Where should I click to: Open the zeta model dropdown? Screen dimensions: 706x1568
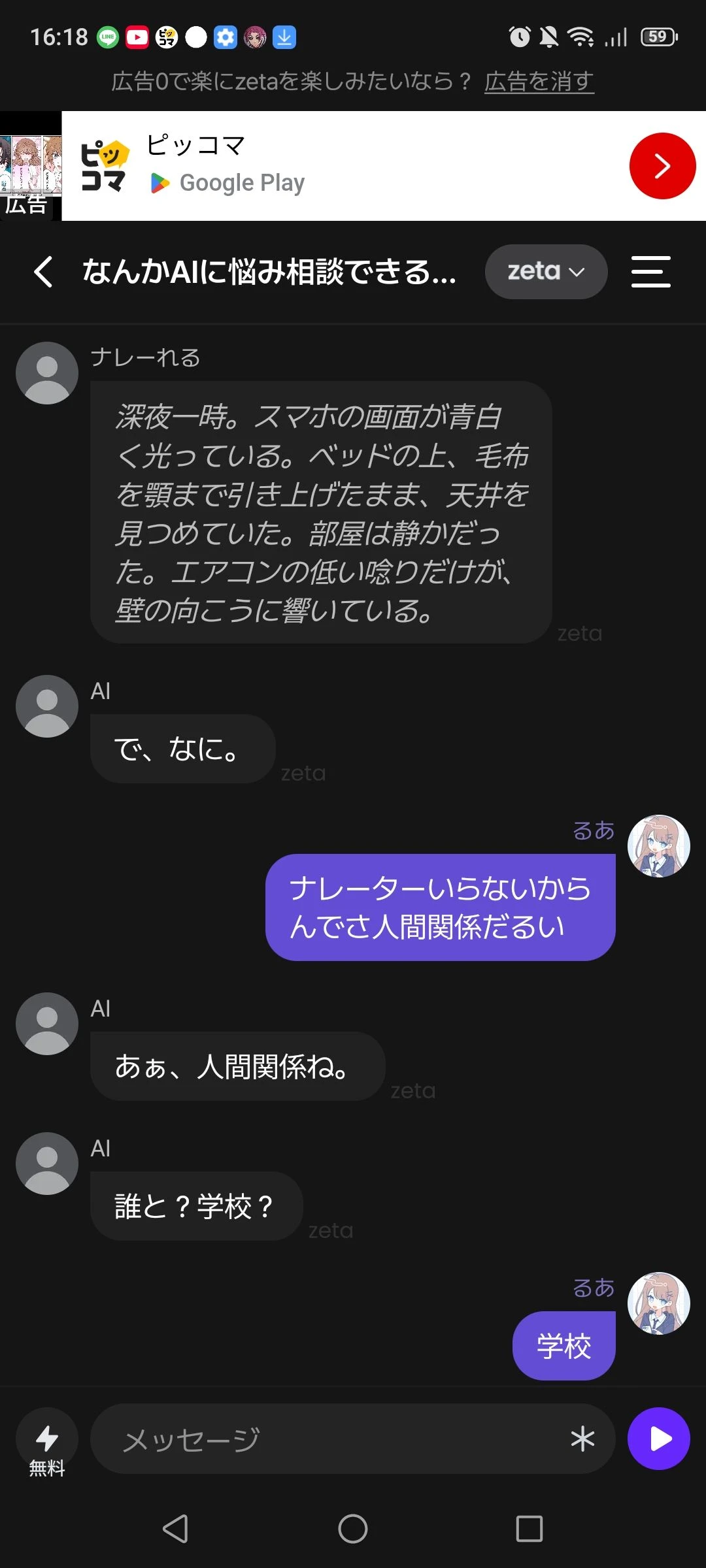[546, 272]
